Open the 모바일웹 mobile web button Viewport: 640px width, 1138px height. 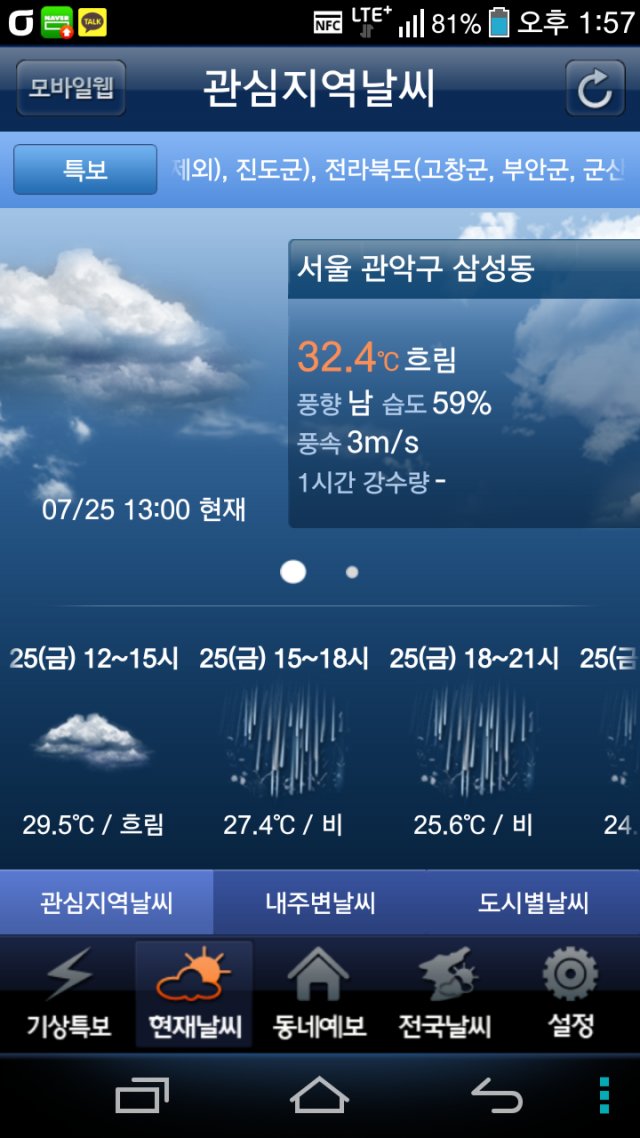(71, 88)
